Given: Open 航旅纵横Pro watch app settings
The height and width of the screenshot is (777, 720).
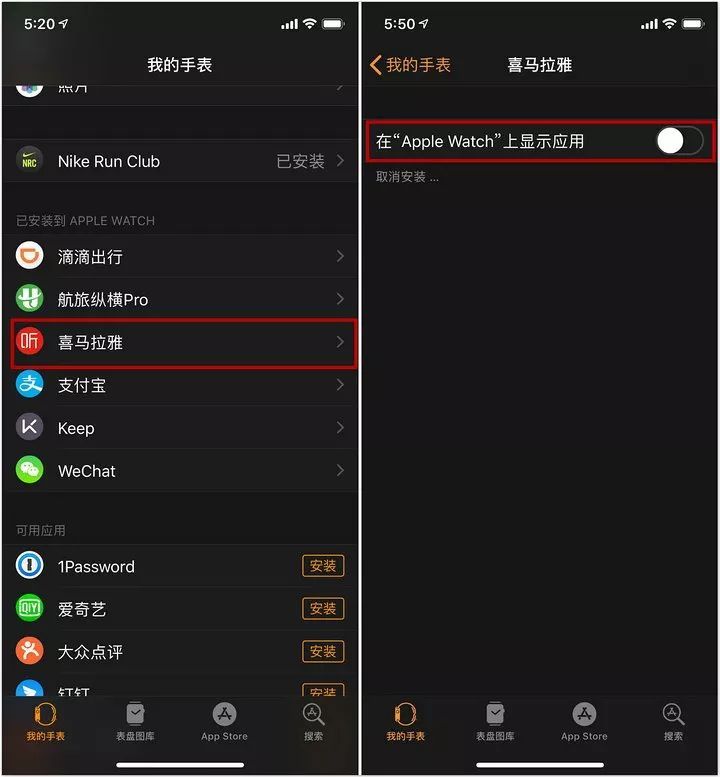Looking at the screenshot, I should tap(180, 299).
